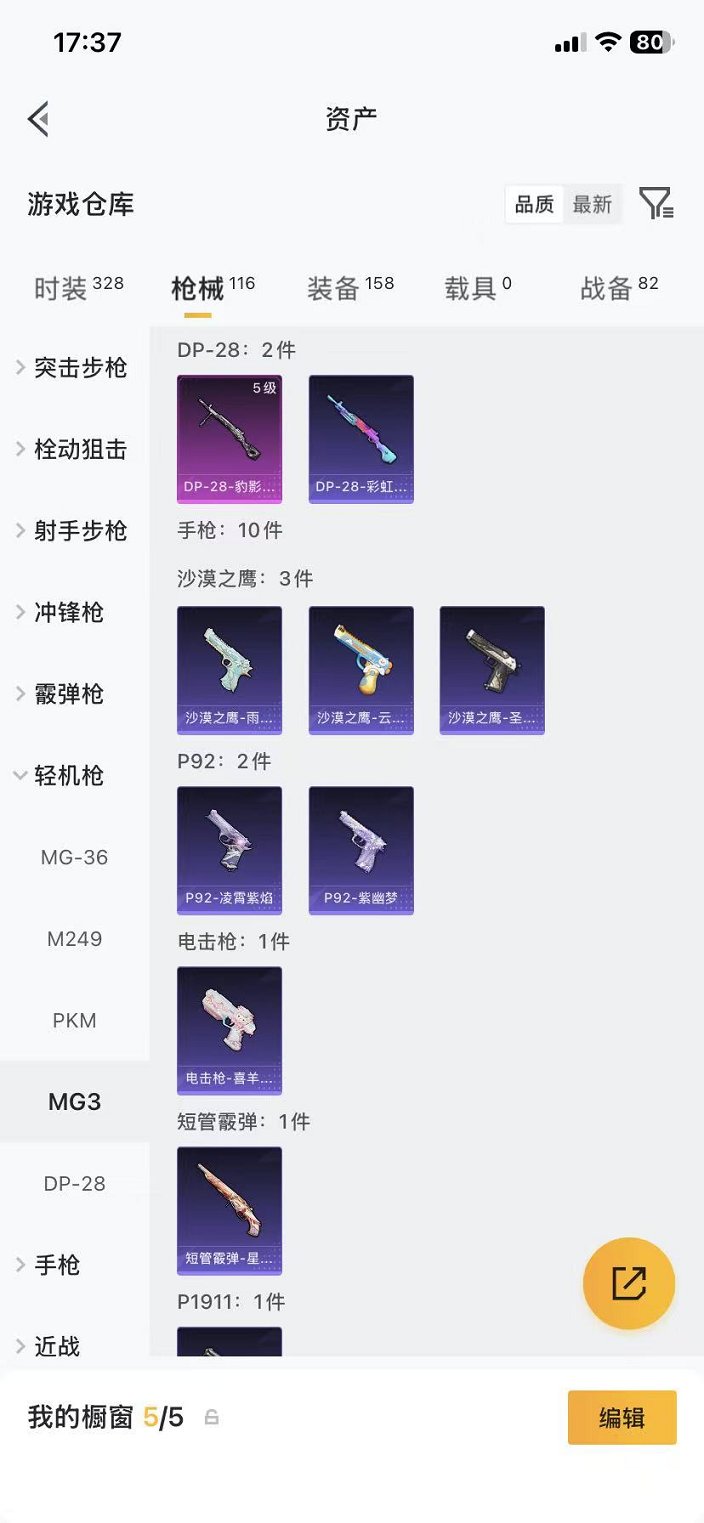Switch to the 载具 tab
The width and height of the screenshot is (704, 1523).
[478, 288]
